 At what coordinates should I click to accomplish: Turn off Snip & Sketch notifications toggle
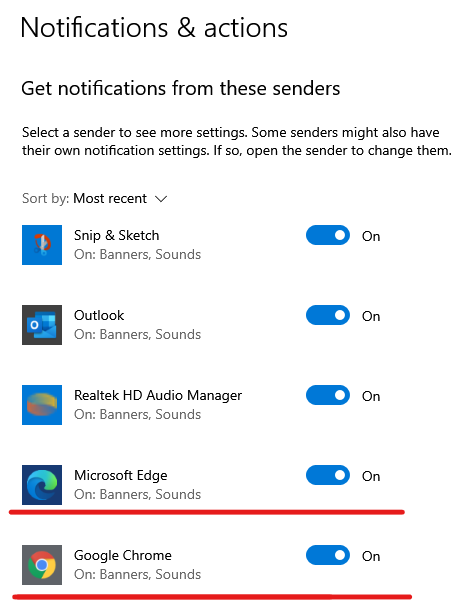[x=328, y=235]
